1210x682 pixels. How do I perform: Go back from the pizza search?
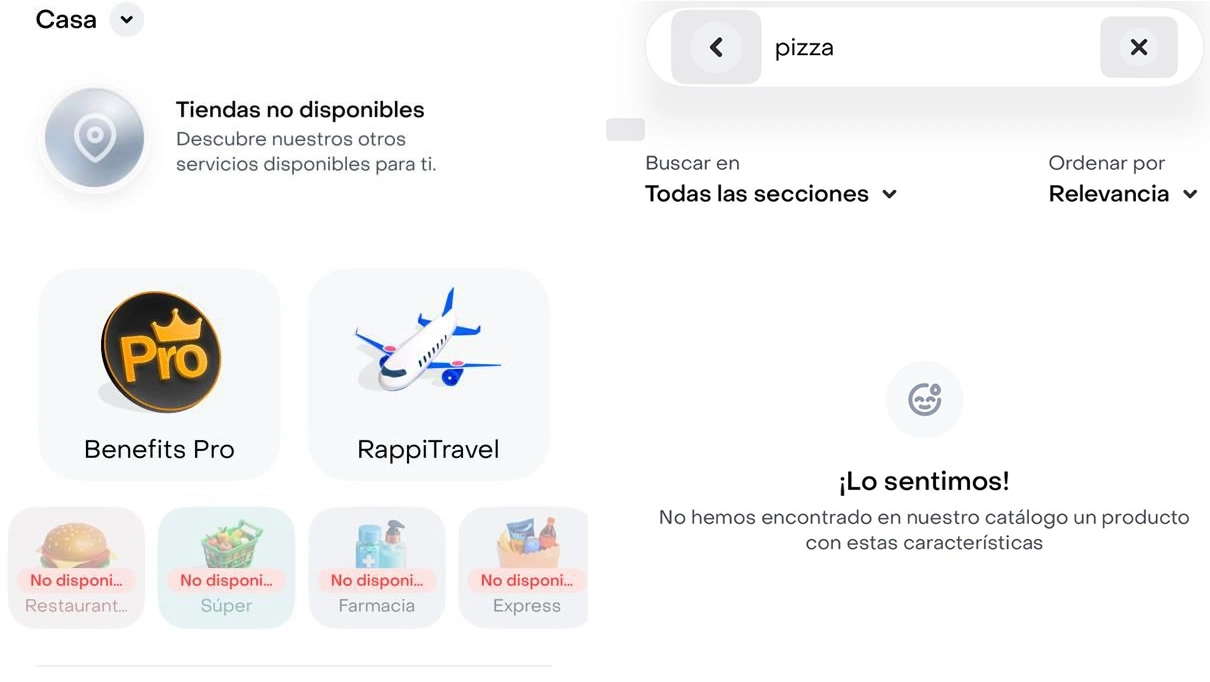pyautogui.click(x=716, y=47)
